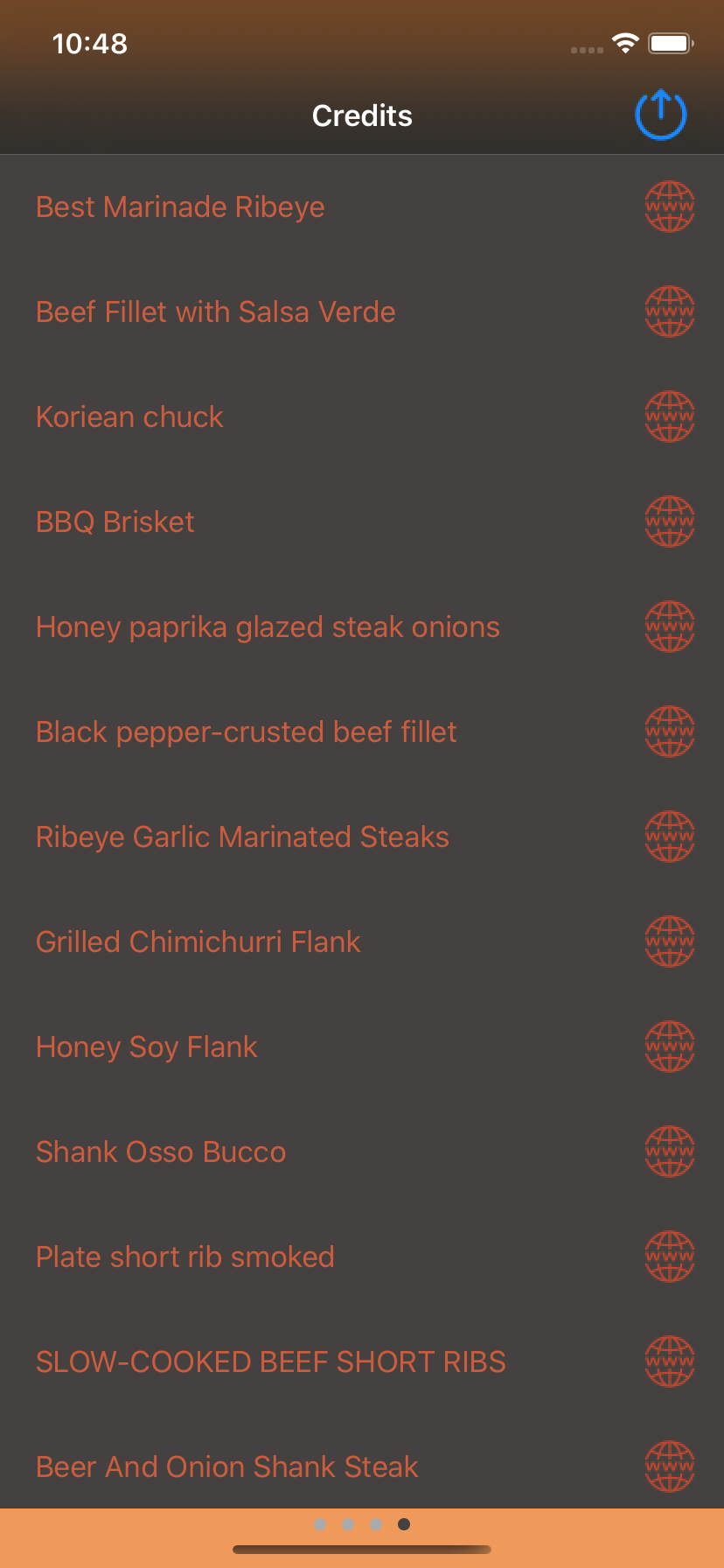This screenshot has width=724, height=1568.
Task: Click the share/export icon in the top bar
Action: pos(660,114)
